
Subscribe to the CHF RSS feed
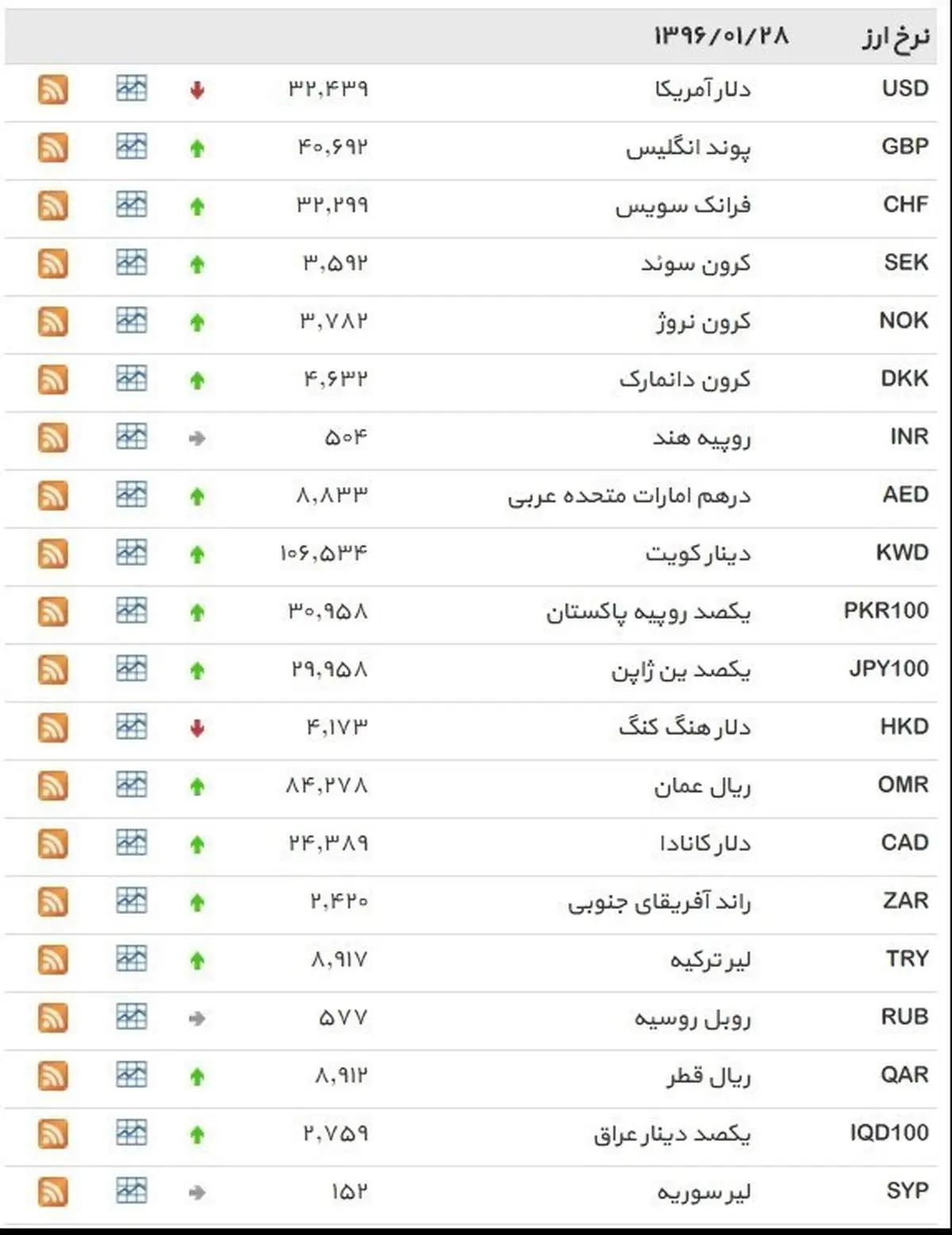point(52,205)
